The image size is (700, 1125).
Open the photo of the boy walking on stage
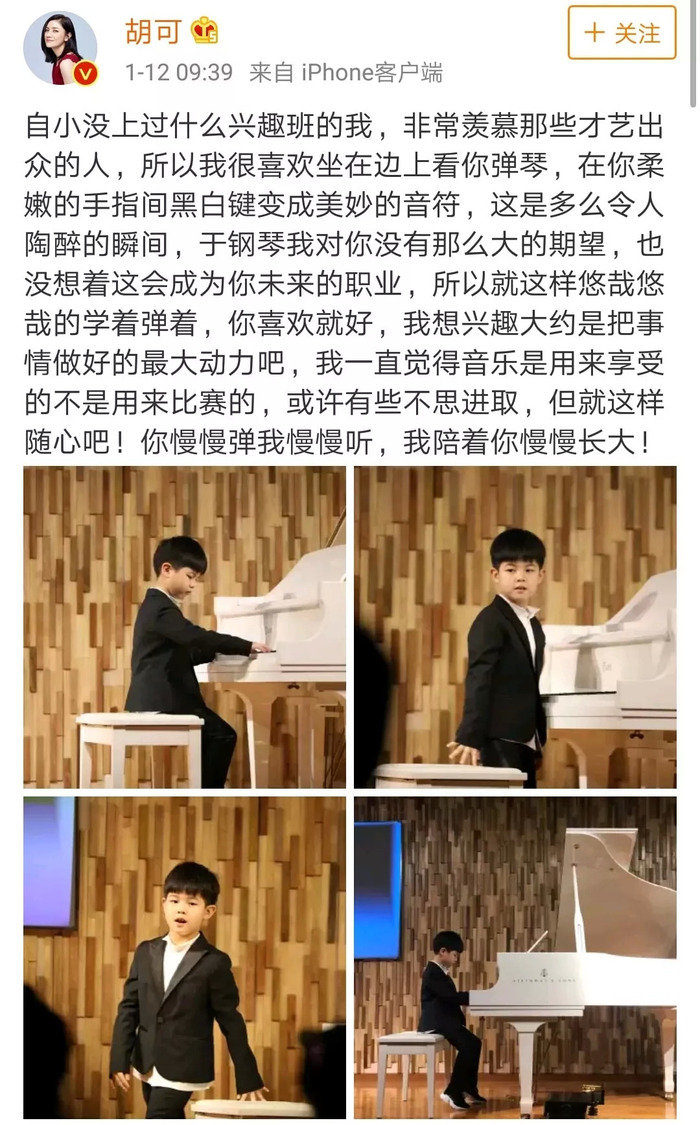185,956
